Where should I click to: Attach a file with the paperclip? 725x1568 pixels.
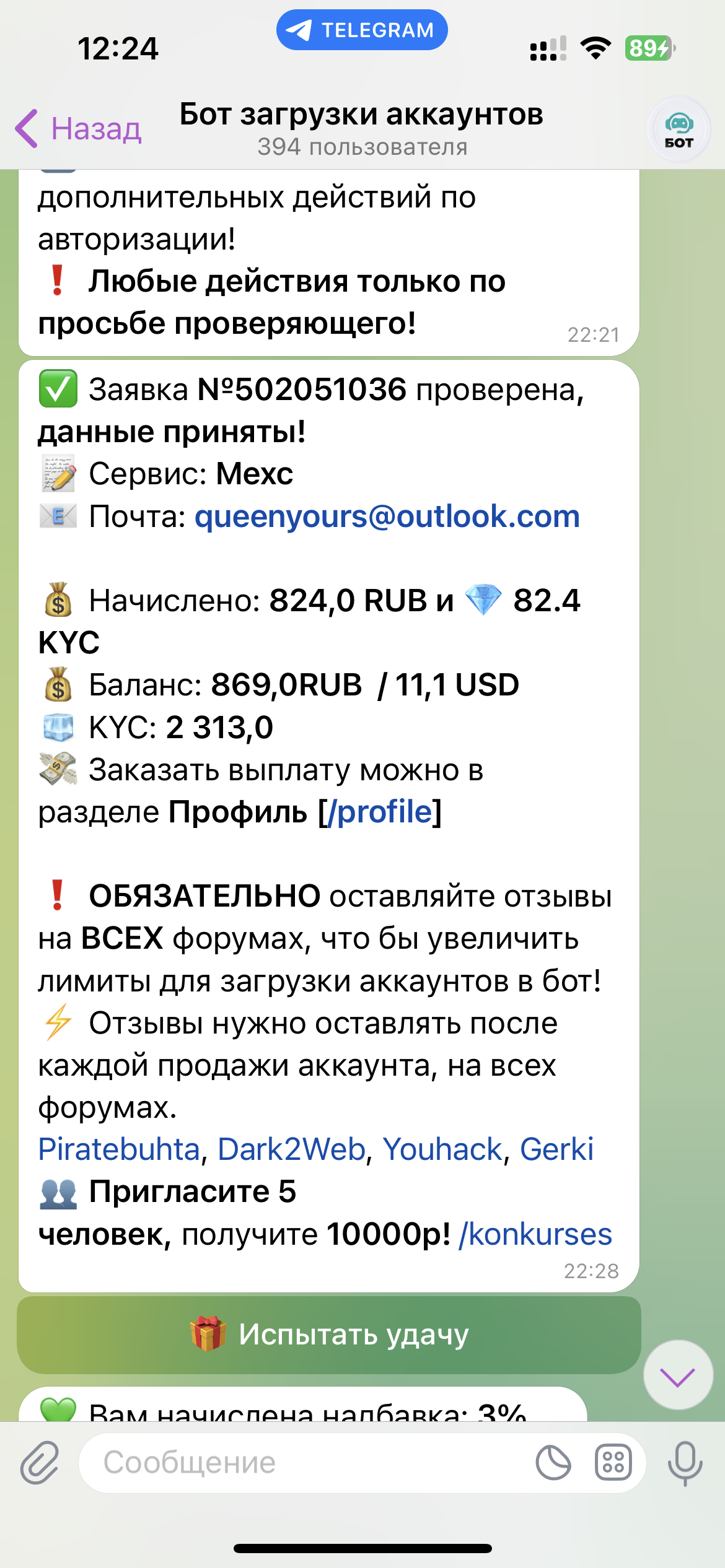40,1463
